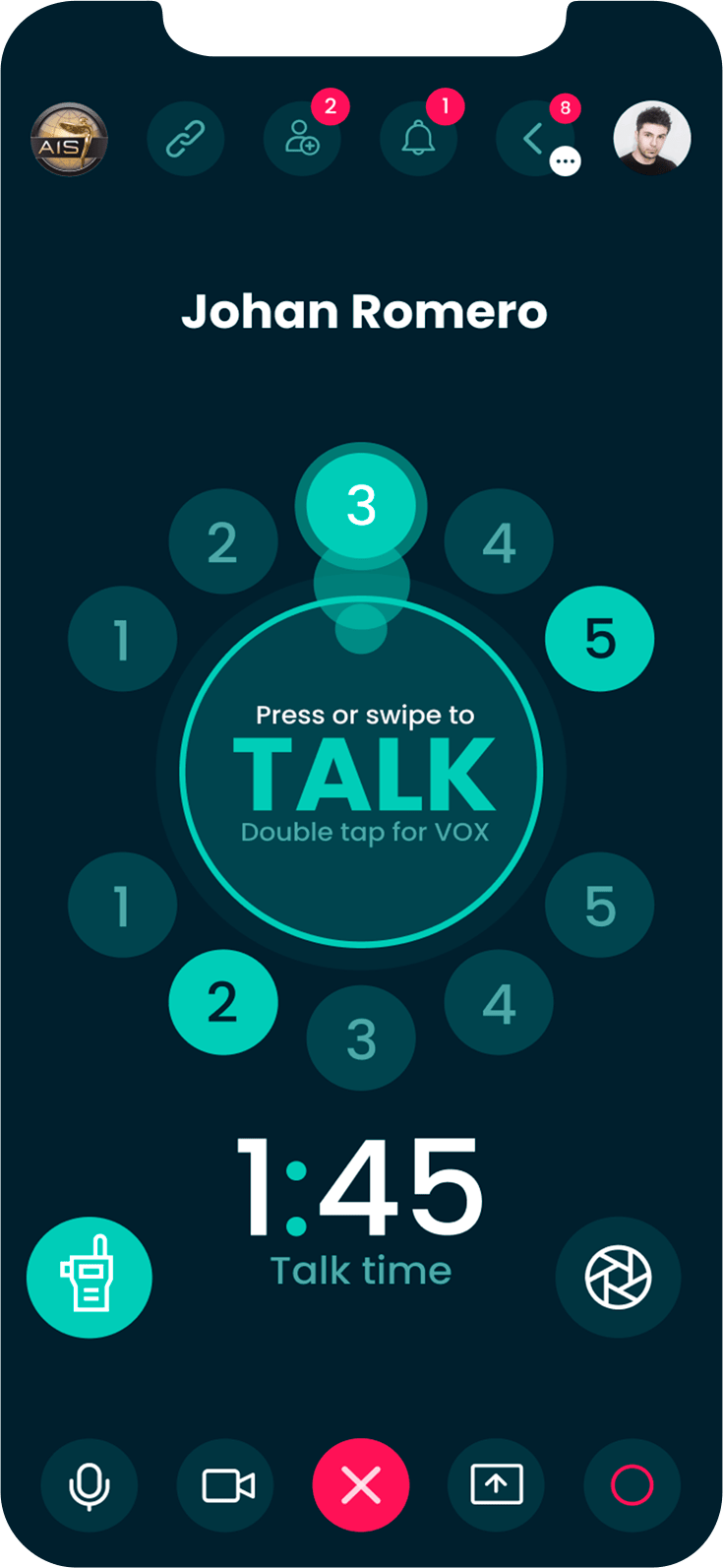Open the notifications bell

tap(418, 139)
